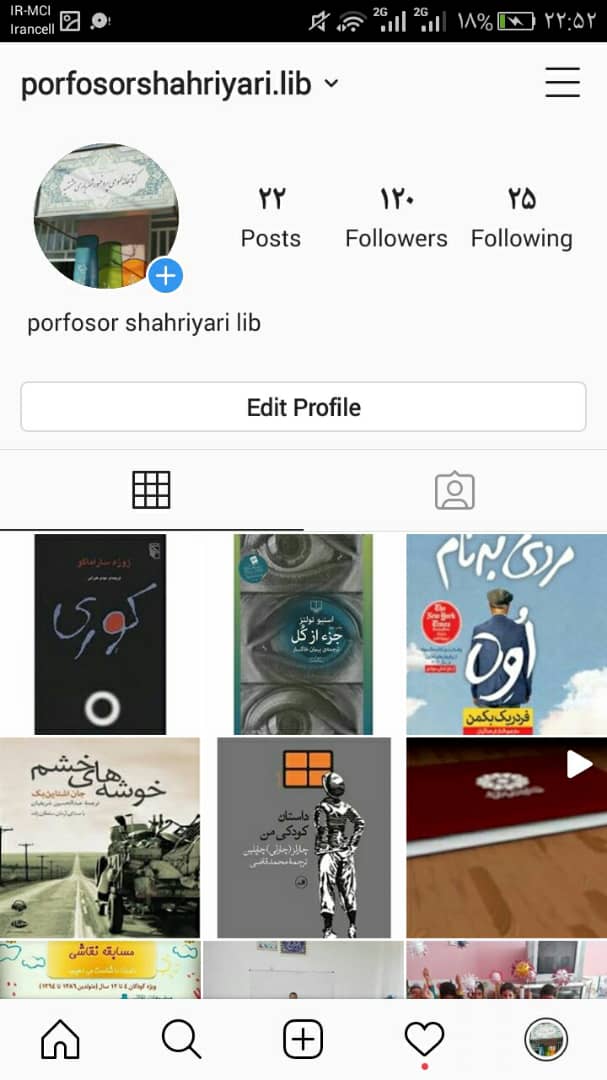Go to the Home feed
The width and height of the screenshot is (607, 1080).
coord(60,1040)
